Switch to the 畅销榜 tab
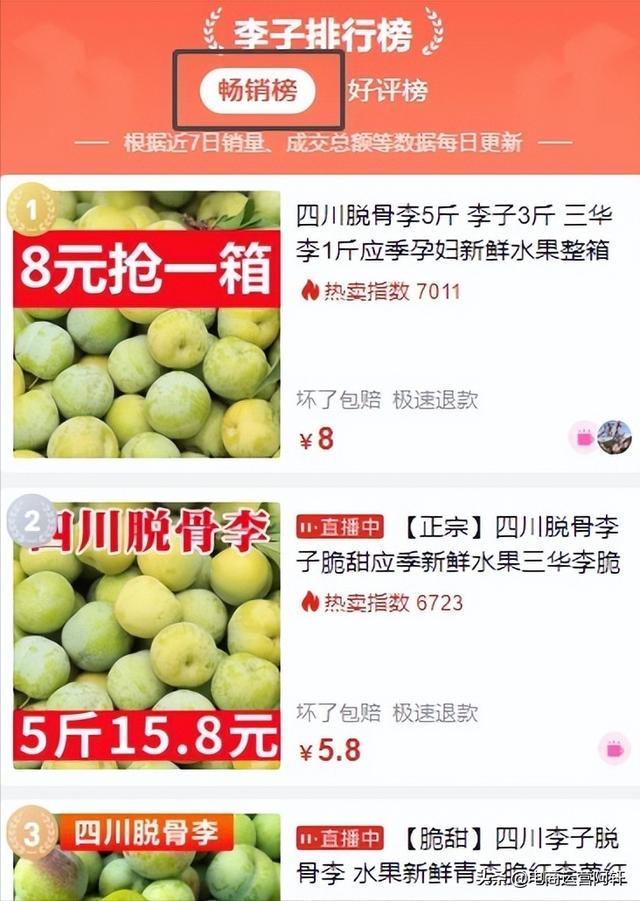The image size is (640, 901). (x=258, y=91)
